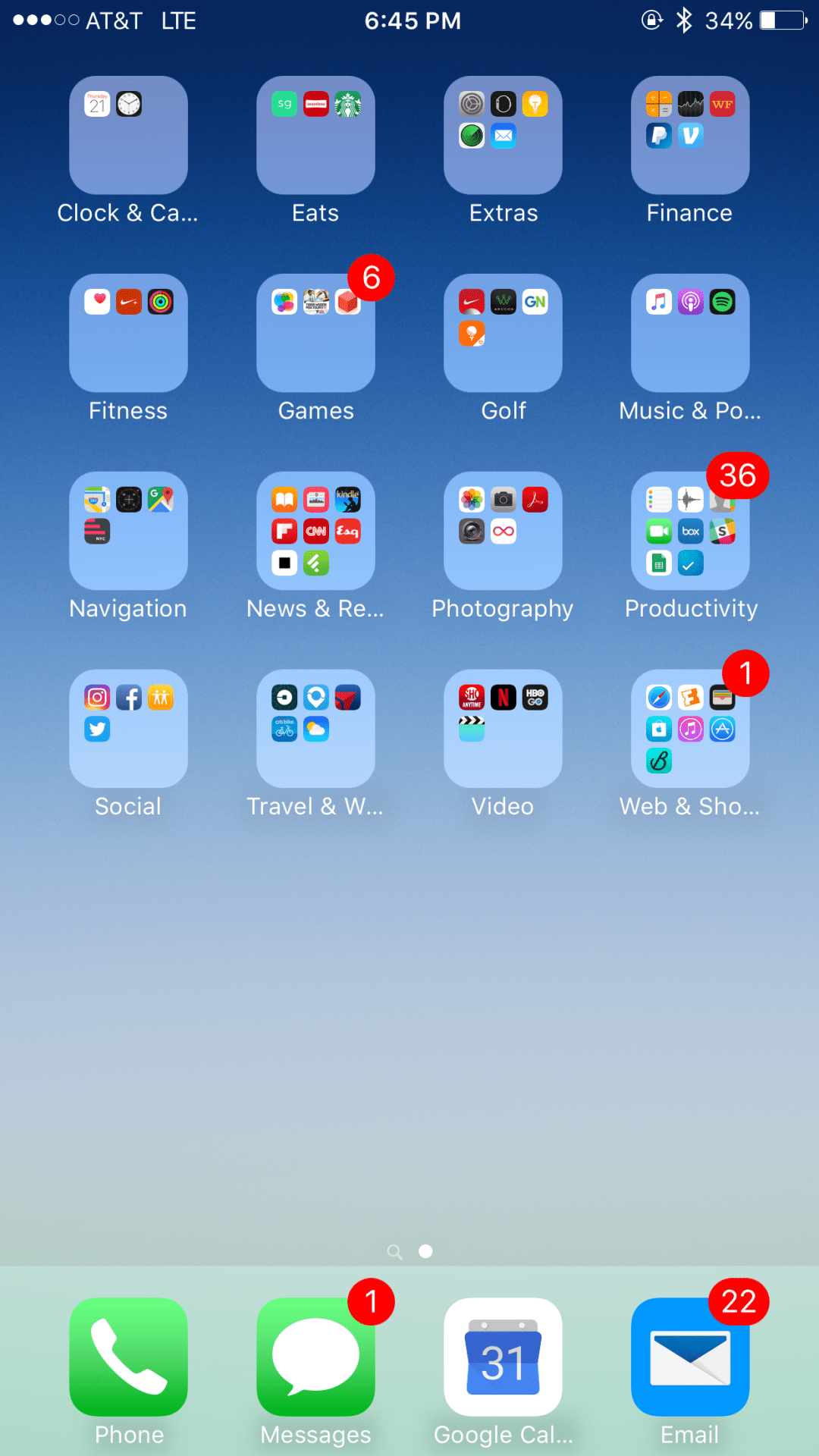Open the Video folder
This screenshot has height=1456, width=819.
[x=503, y=730]
